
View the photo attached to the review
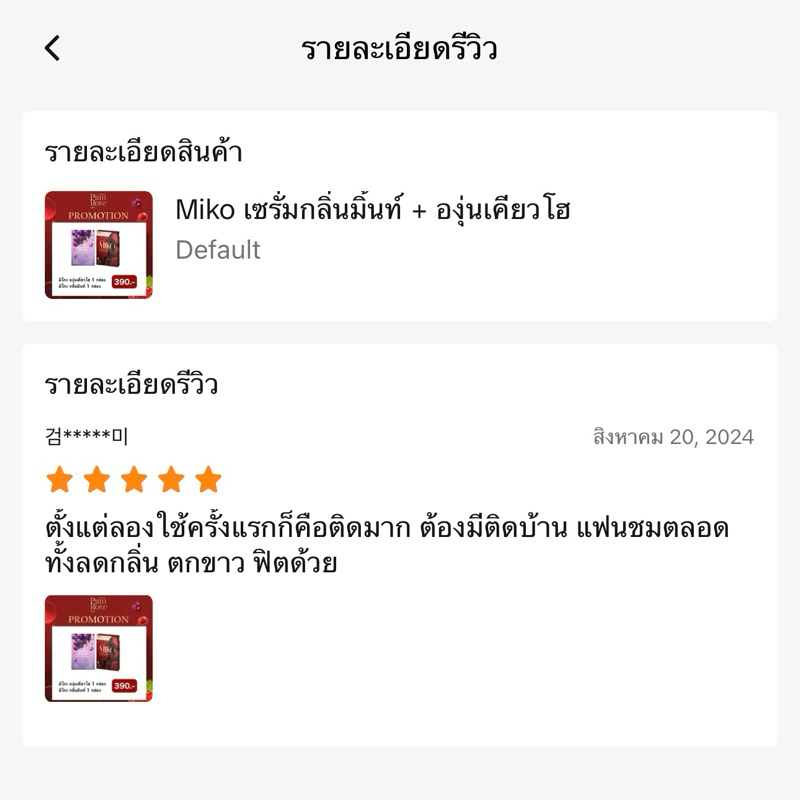tap(99, 648)
